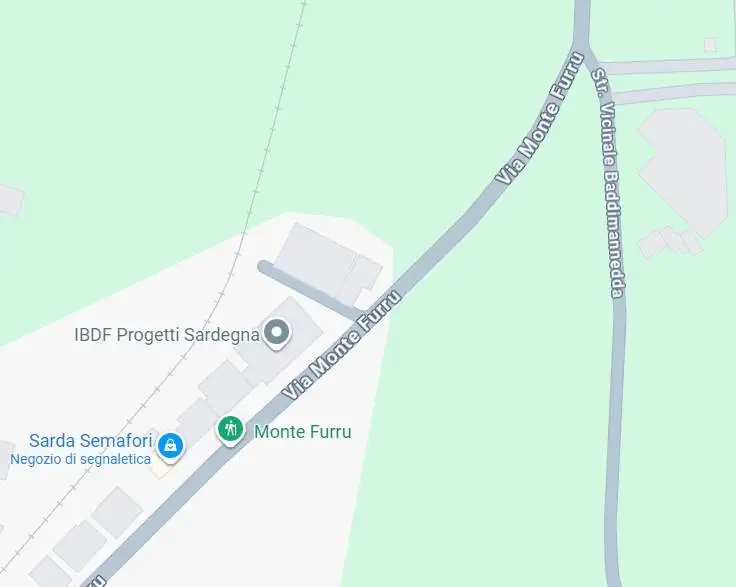Open the Sarda Semafori shop marker
The image size is (736, 587).
point(170,445)
